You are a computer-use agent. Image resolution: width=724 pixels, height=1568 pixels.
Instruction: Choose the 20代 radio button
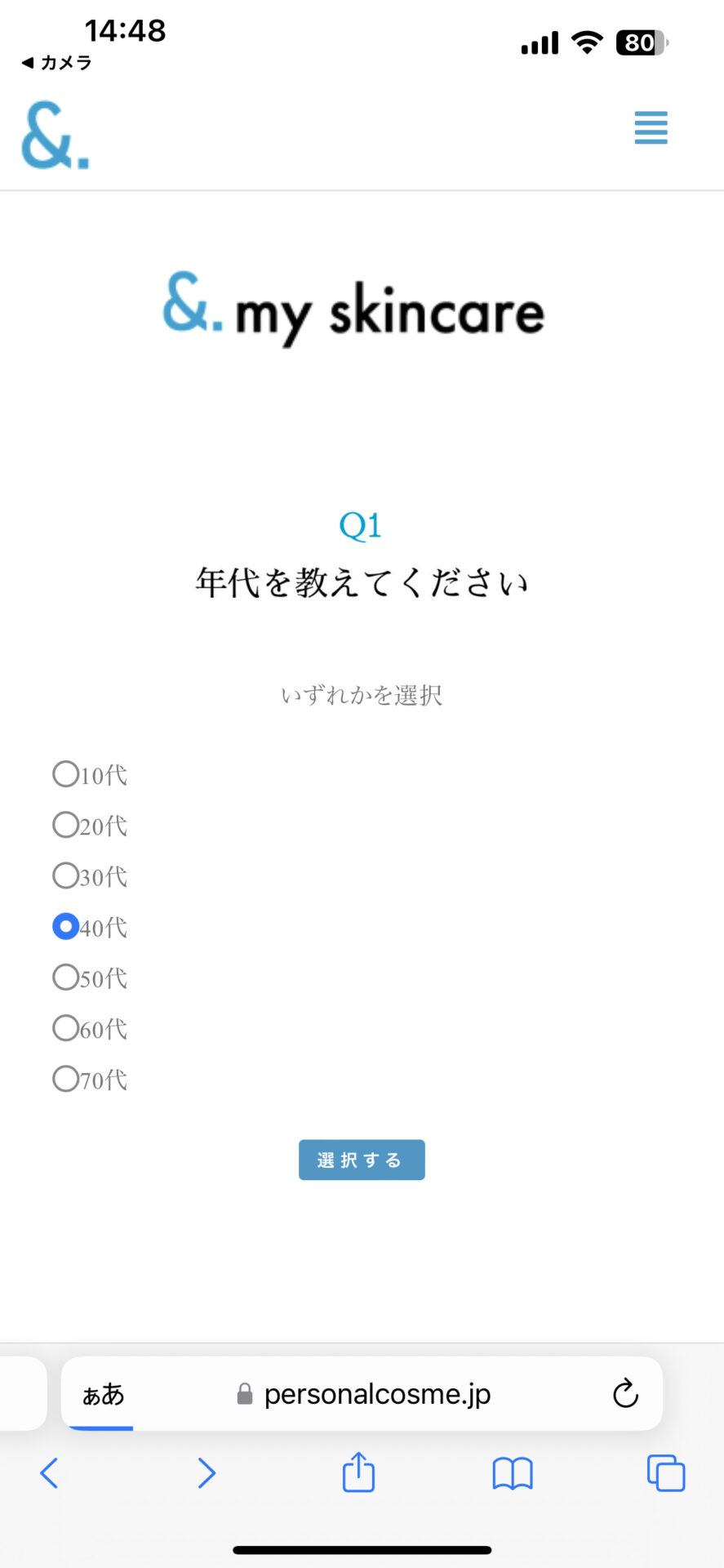(65, 825)
